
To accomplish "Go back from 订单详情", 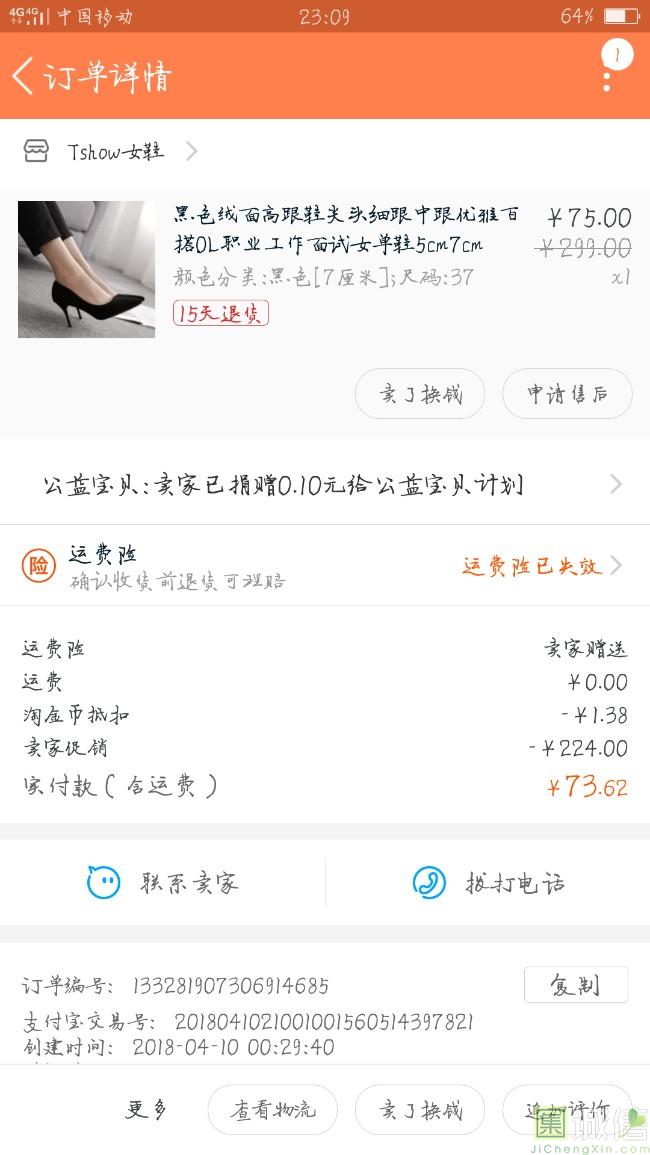I will [x=24, y=76].
